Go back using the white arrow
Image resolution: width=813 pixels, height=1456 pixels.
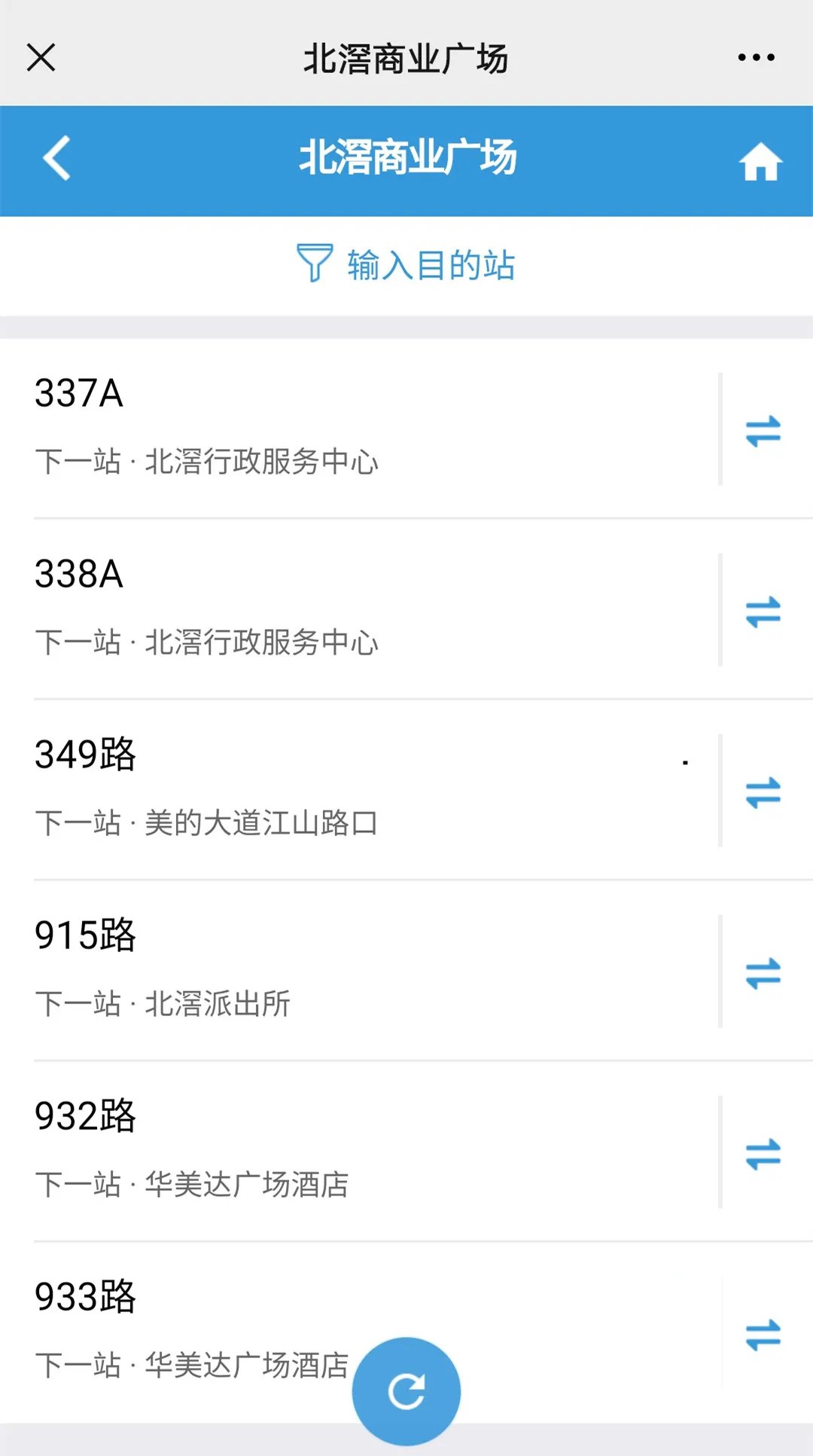point(57,158)
